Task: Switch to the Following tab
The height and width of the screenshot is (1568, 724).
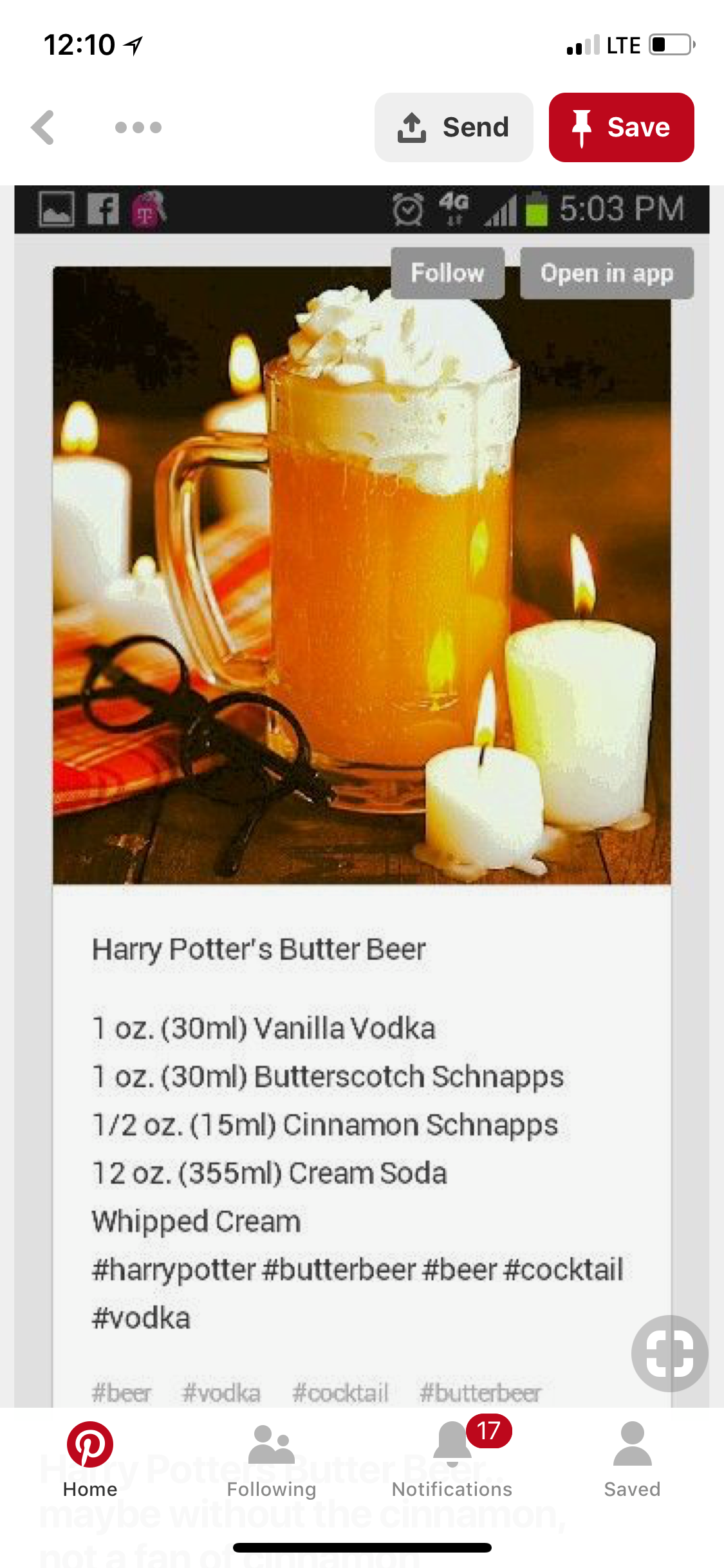Action: point(271,1460)
